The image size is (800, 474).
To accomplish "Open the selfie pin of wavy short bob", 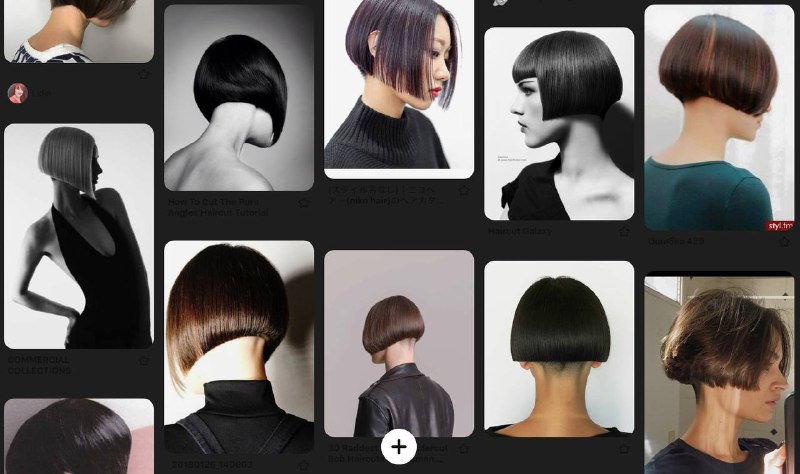I will 719,375.
